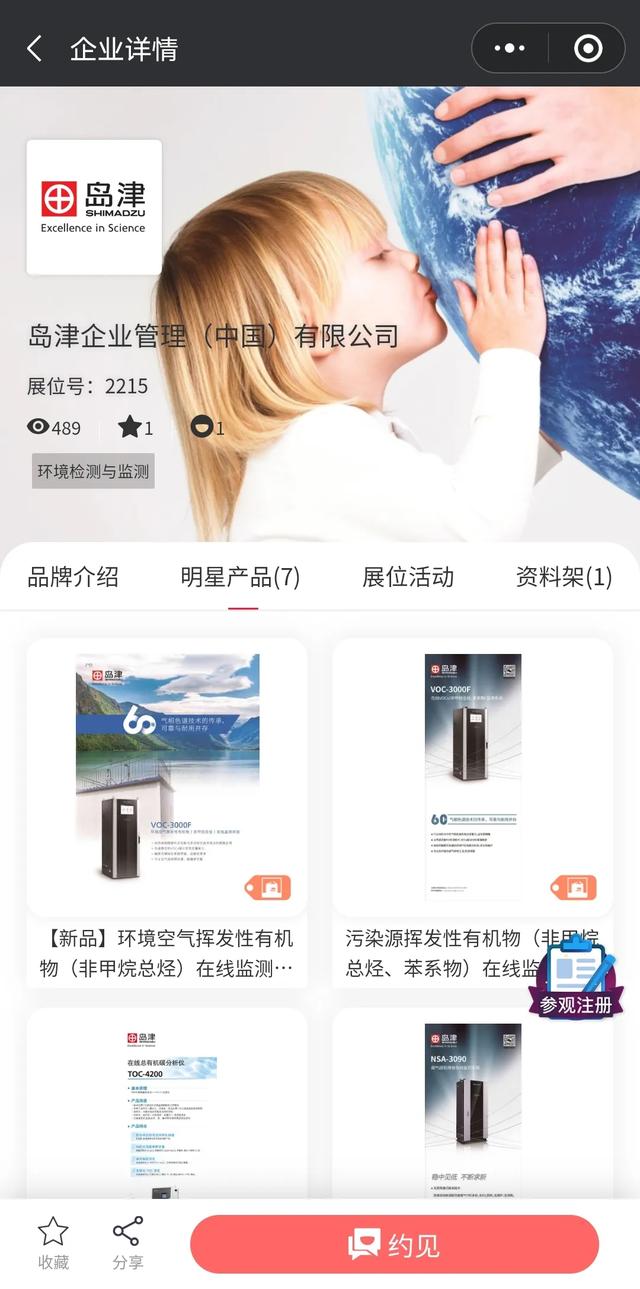Add company to 收藏 favorites

coord(53,1243)
